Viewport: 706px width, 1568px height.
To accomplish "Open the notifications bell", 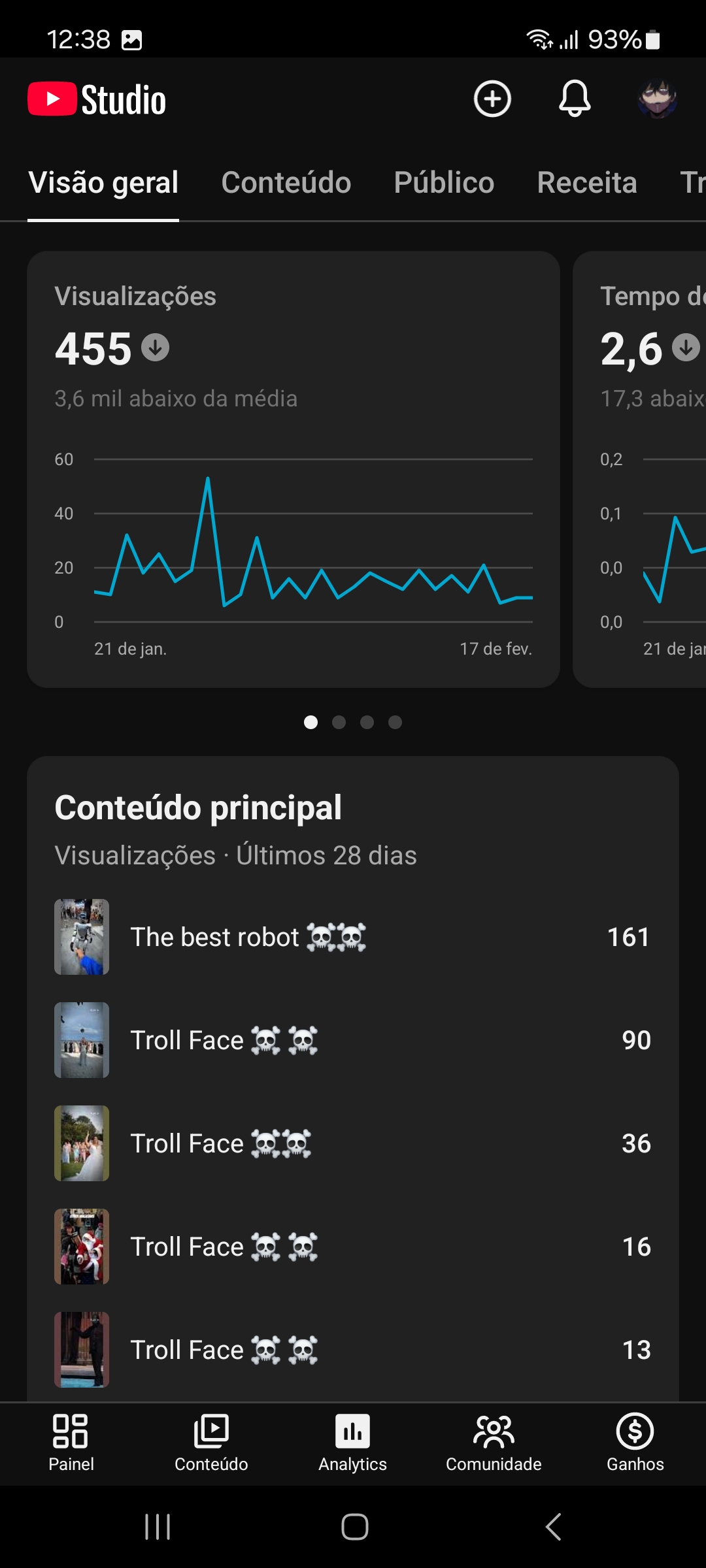I will 575,99.
